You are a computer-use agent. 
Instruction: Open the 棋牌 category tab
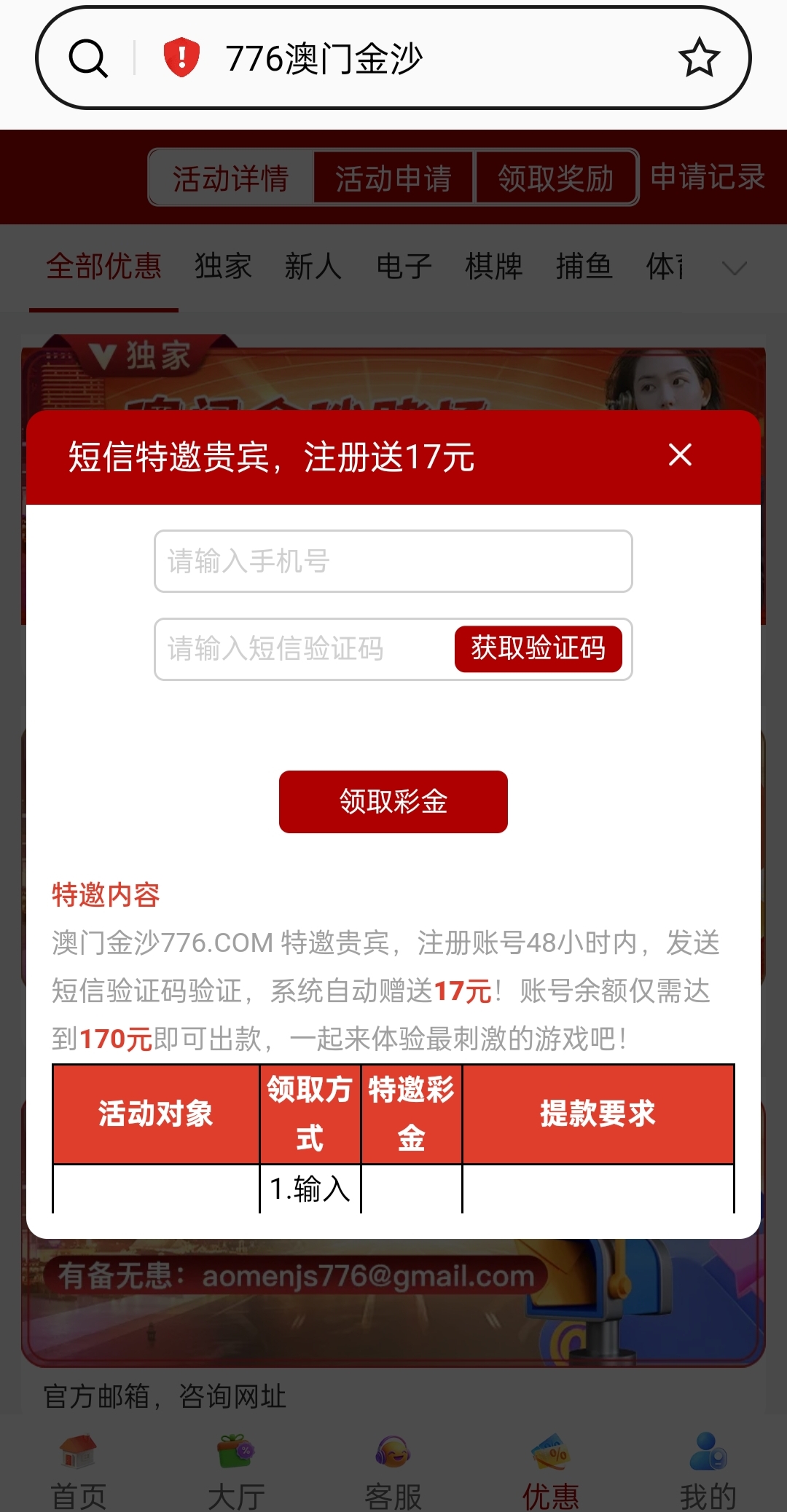point(493,267)
